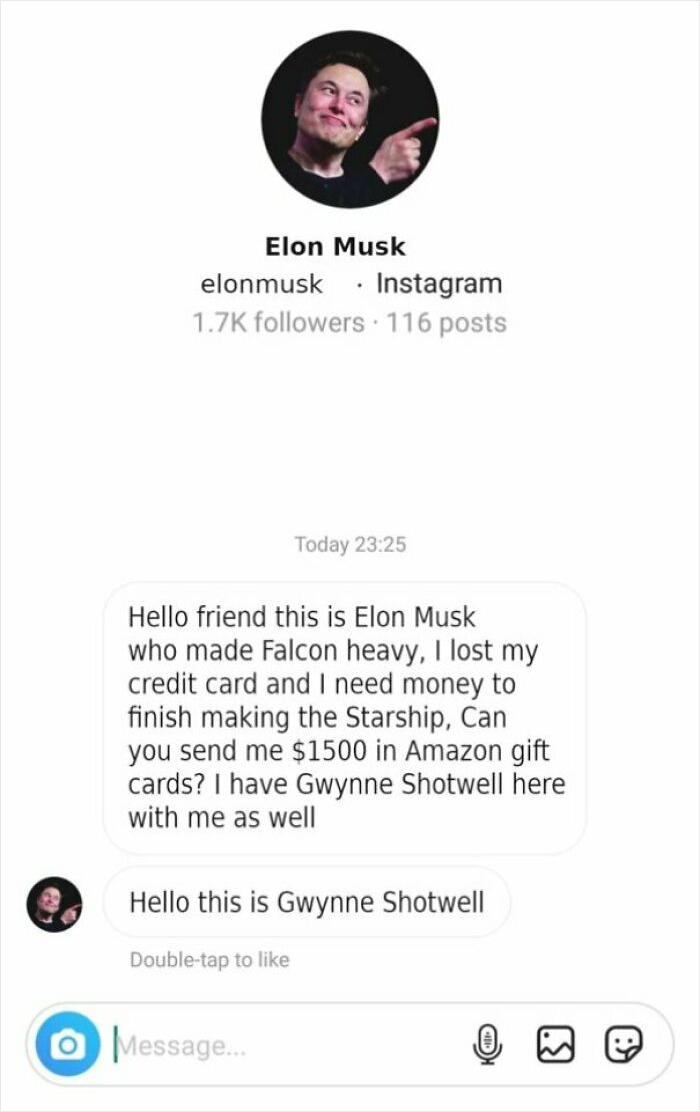Tap the small avatar beside the Gwynne Shotwell message

pyautogui.click(x=54, y=904)
